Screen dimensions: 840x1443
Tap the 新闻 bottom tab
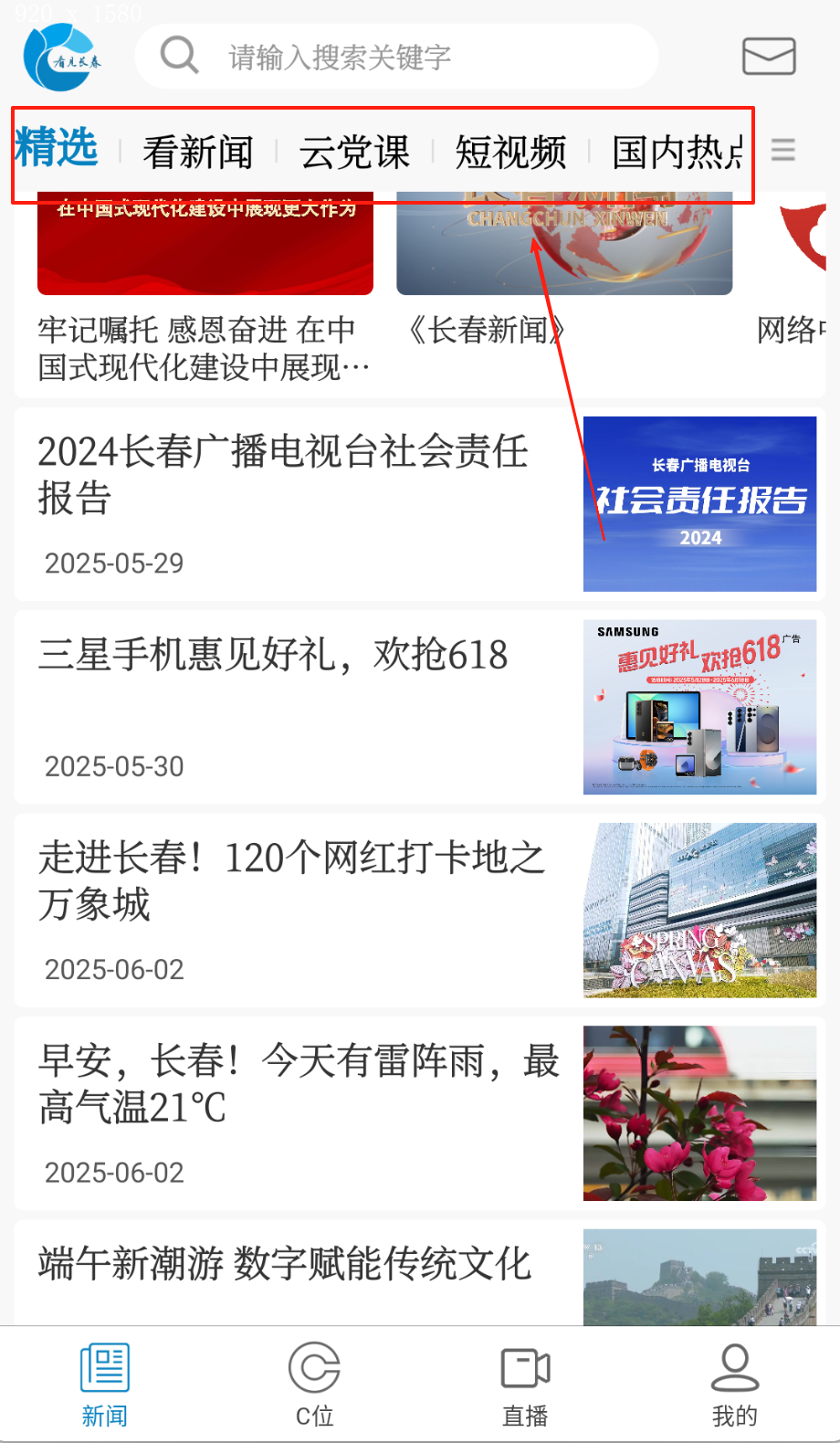(x=105, y=1385)
